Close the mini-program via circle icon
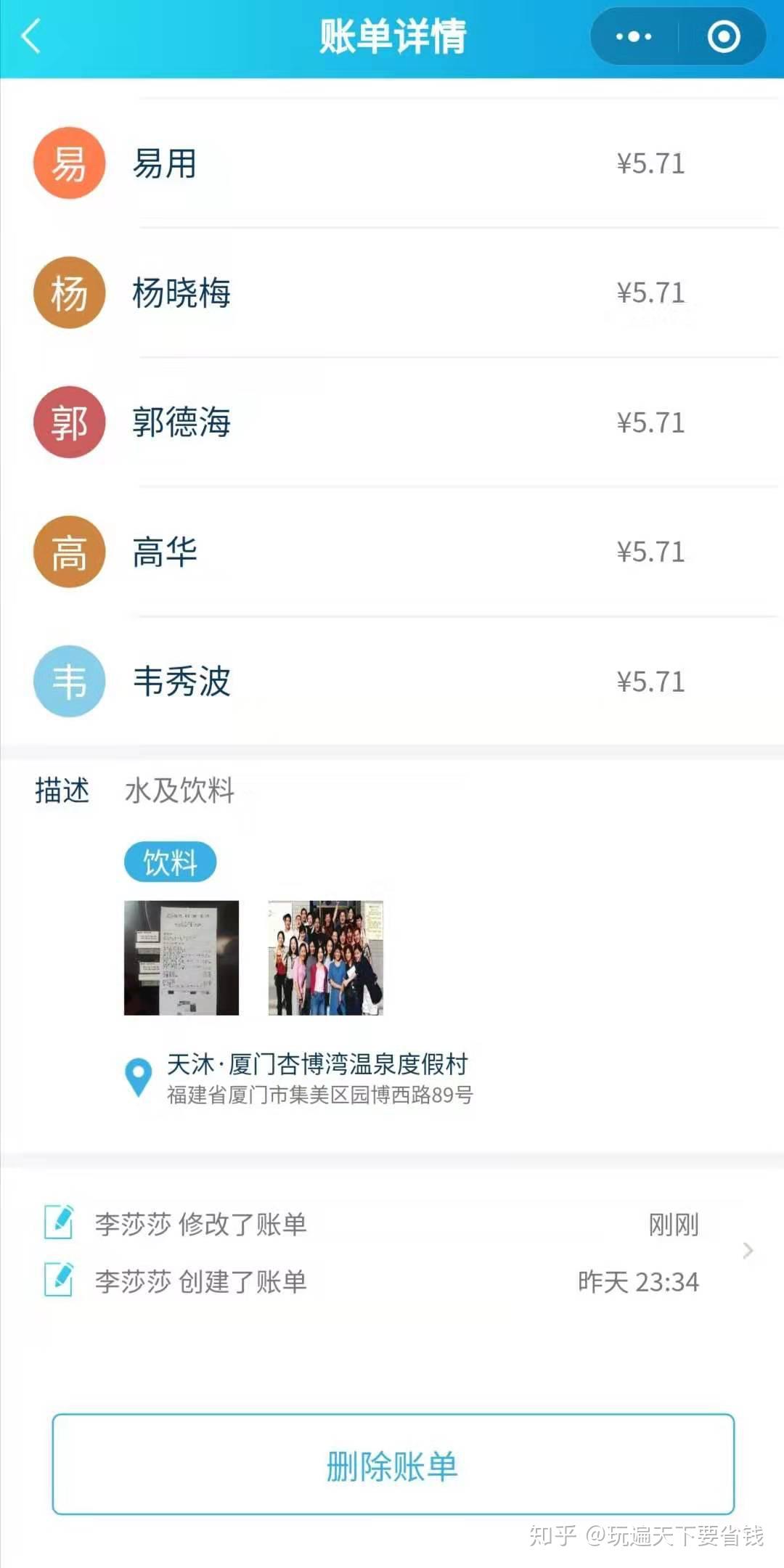Image resolution: width=784 pixels, height=1568 pixels. [723, 36]
